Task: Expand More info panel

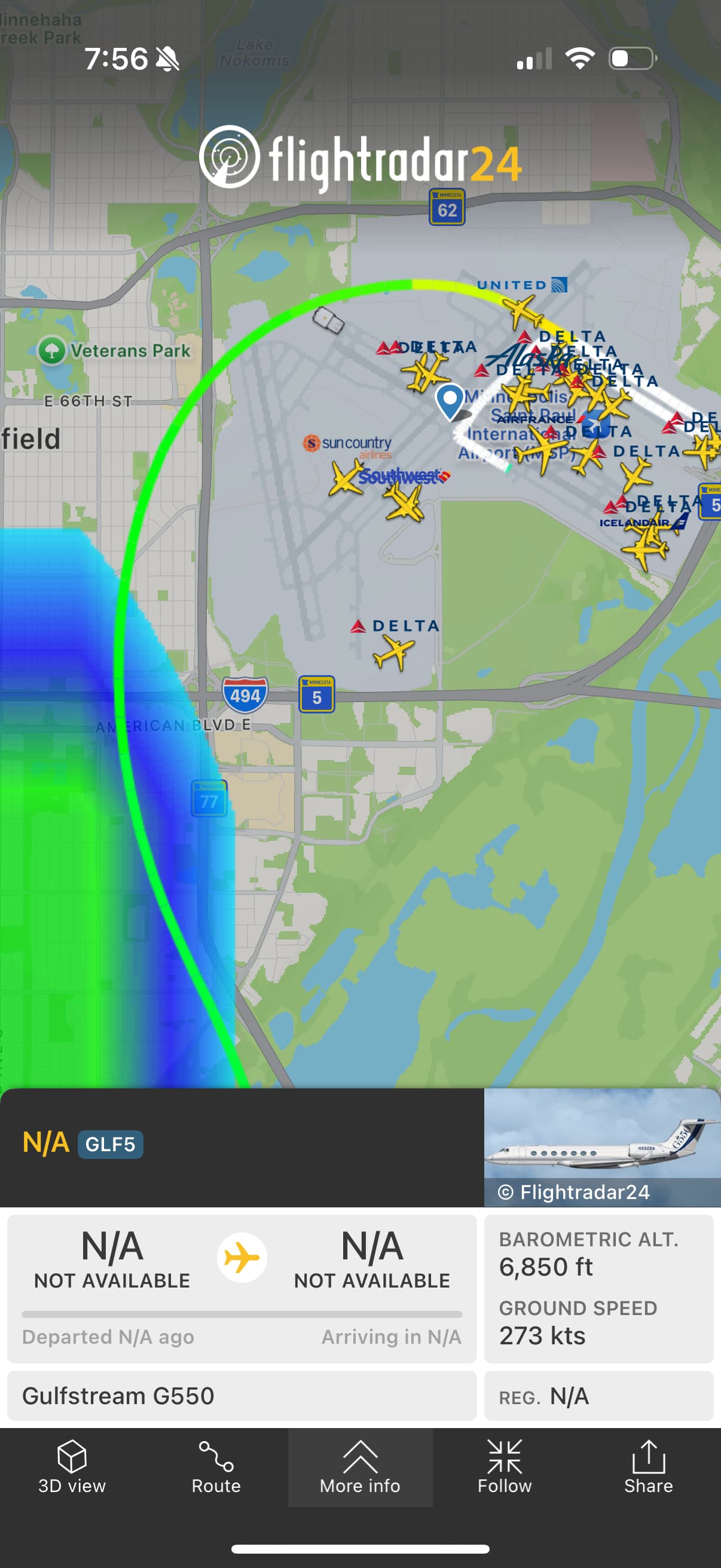Action: [360, 1468]
